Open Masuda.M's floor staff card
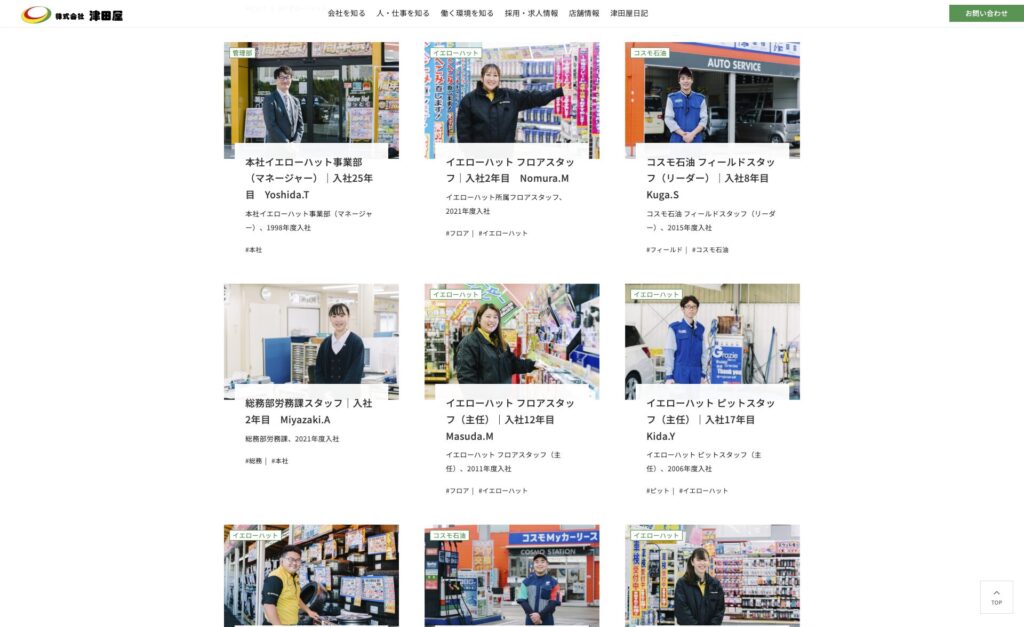The image size is (1024, 627). [x=511, y=419]
